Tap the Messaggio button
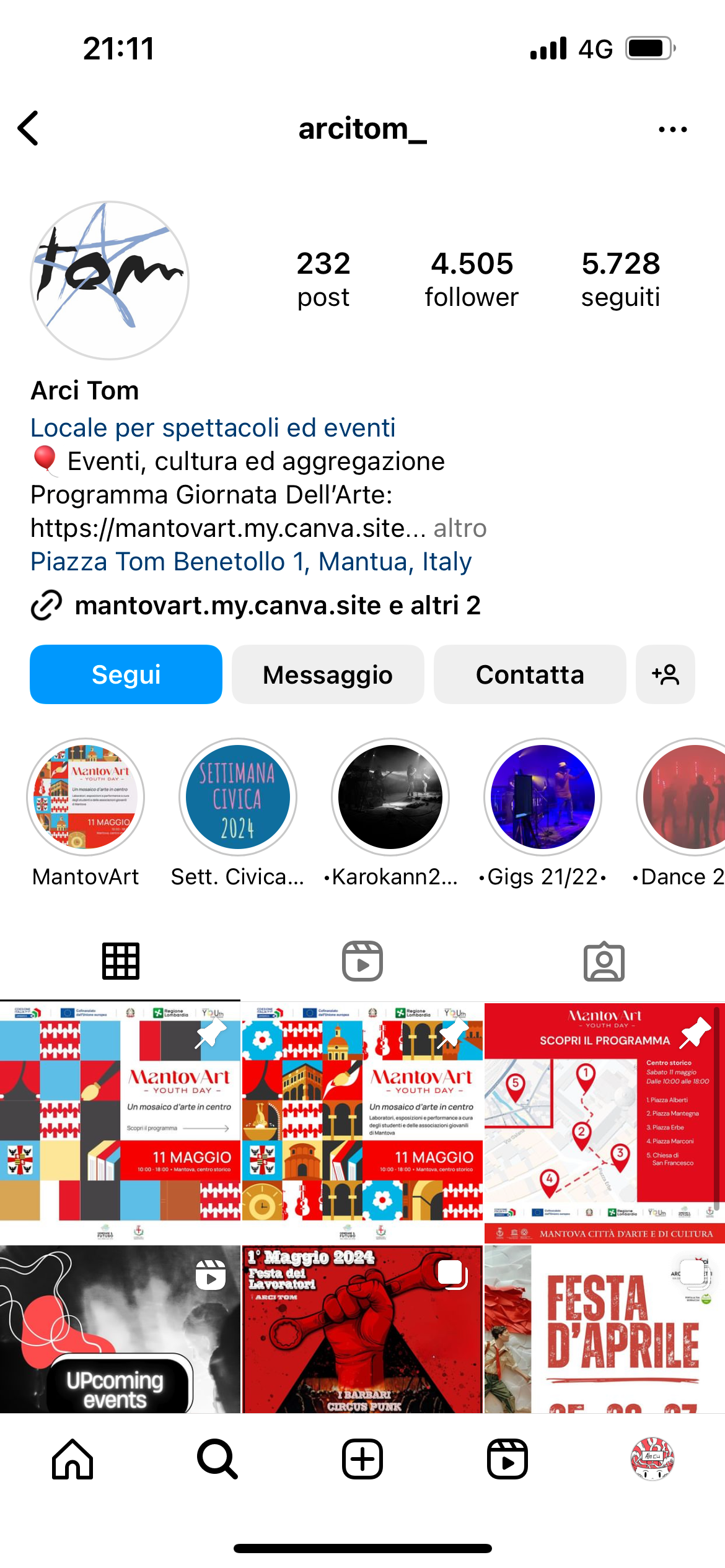This screenshot has height=1568, width=725. tap(328, 674)
